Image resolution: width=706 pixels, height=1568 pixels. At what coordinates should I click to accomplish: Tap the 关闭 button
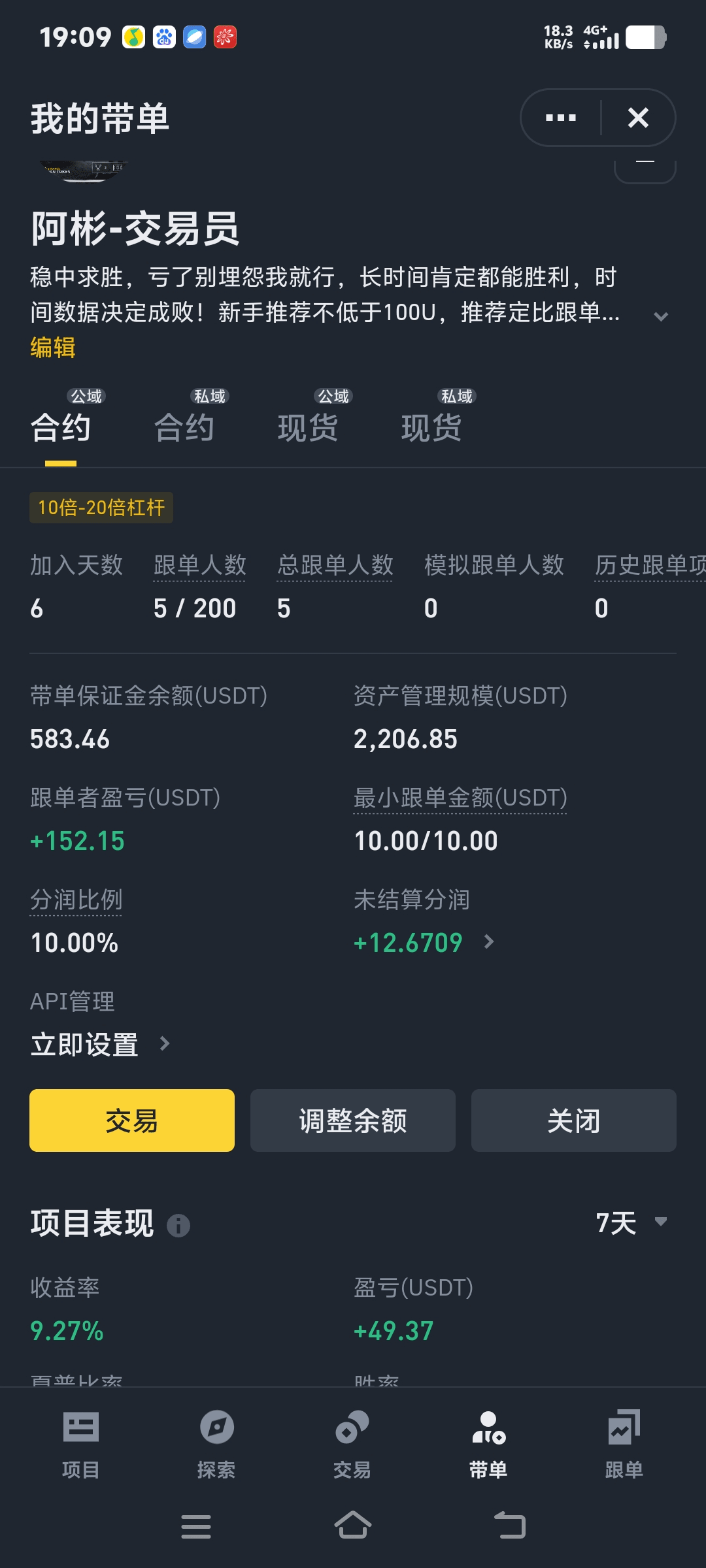[x=573, y=1120]
